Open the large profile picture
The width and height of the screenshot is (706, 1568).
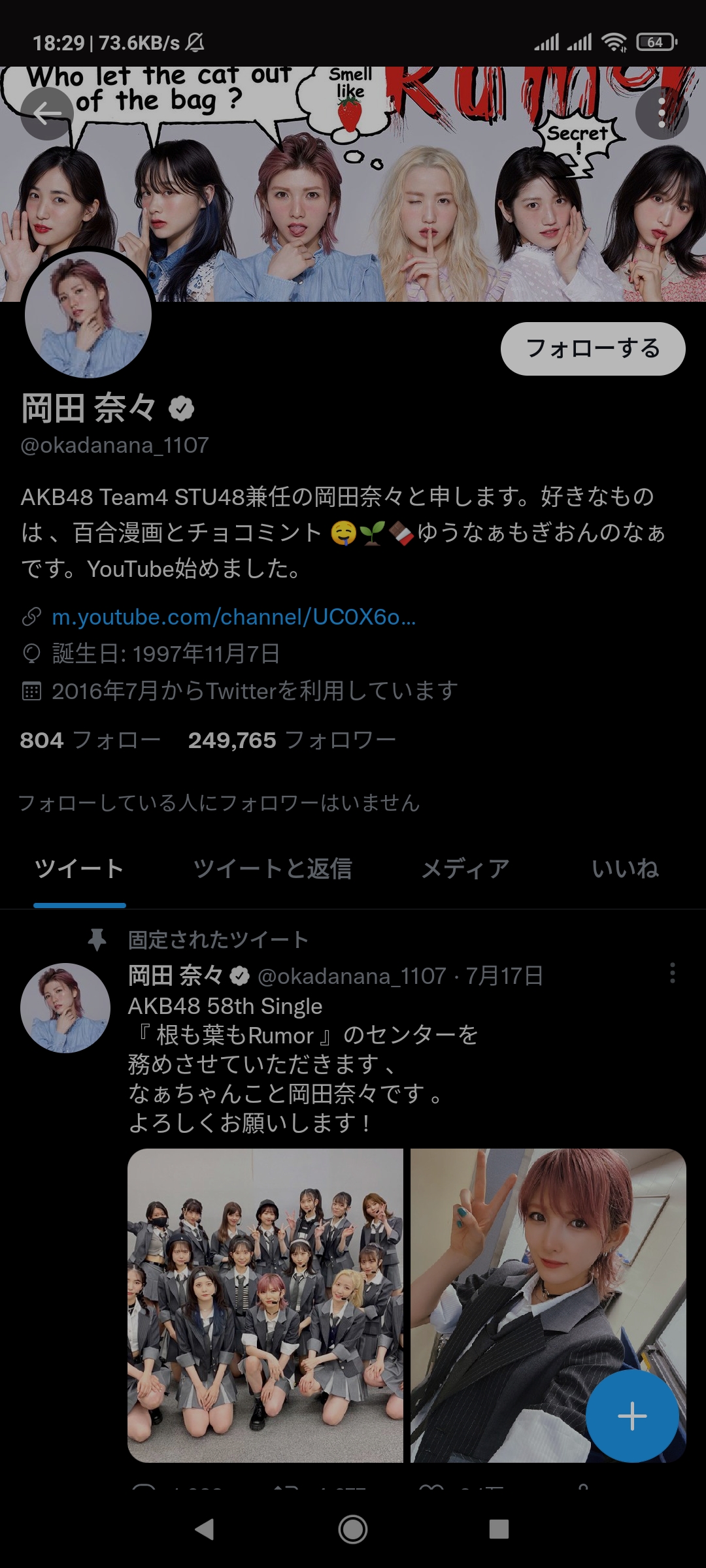[88, 315]
